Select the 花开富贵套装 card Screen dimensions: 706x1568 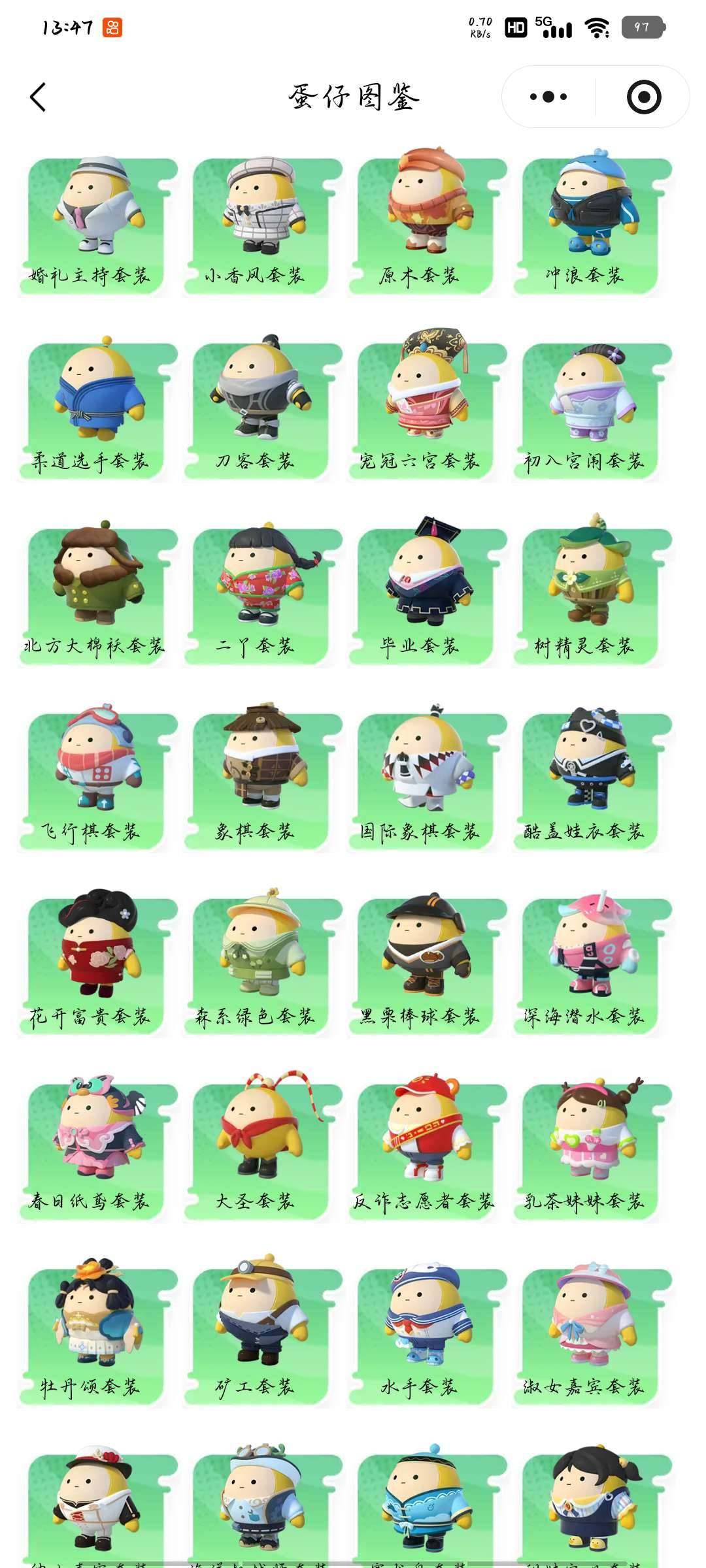[98, 966]
